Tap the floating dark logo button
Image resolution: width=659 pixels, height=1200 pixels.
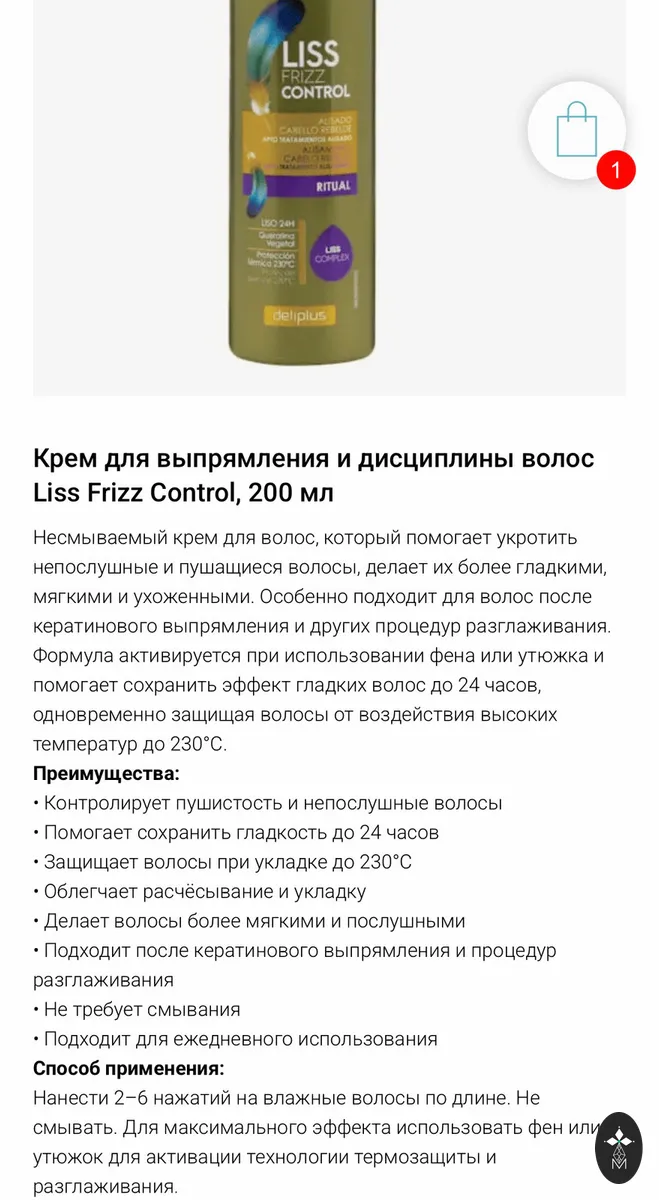click(618, 1148)
